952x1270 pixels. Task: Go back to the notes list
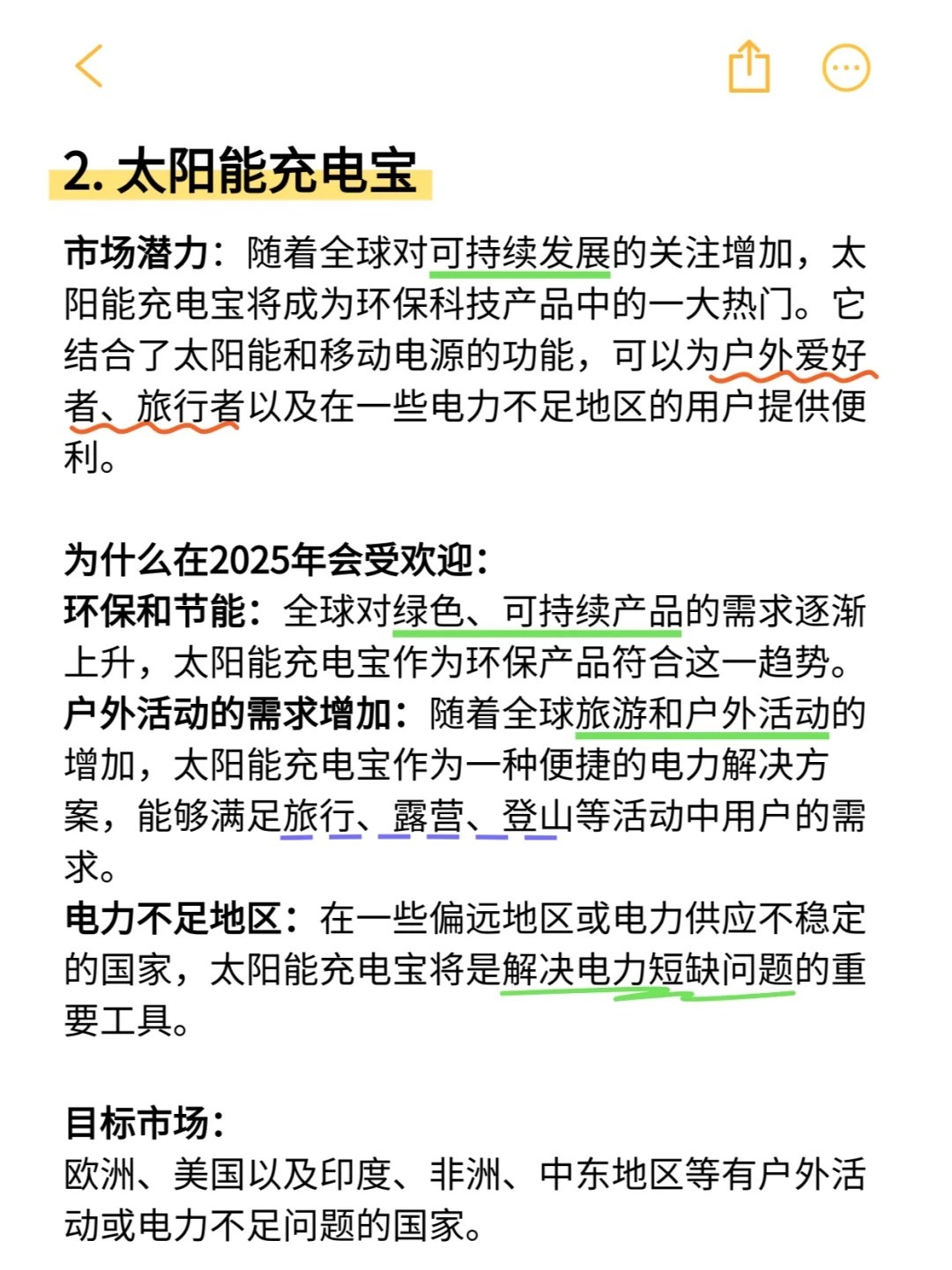[90, 66]
